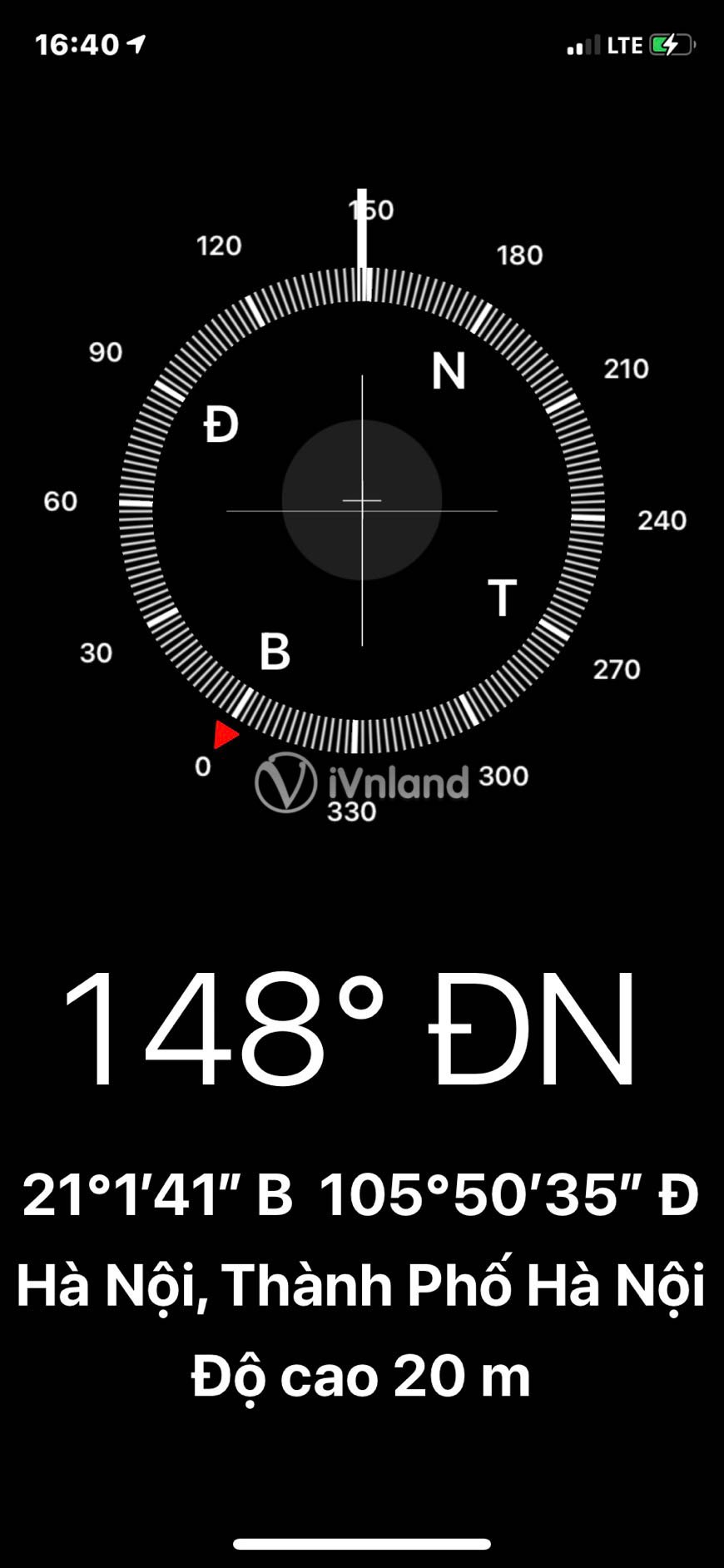Open coordinates 21°1′41″ B 105°50′35″ Đ in Maps
The height and width of the screenshot is (1568, 724).
361,1196
